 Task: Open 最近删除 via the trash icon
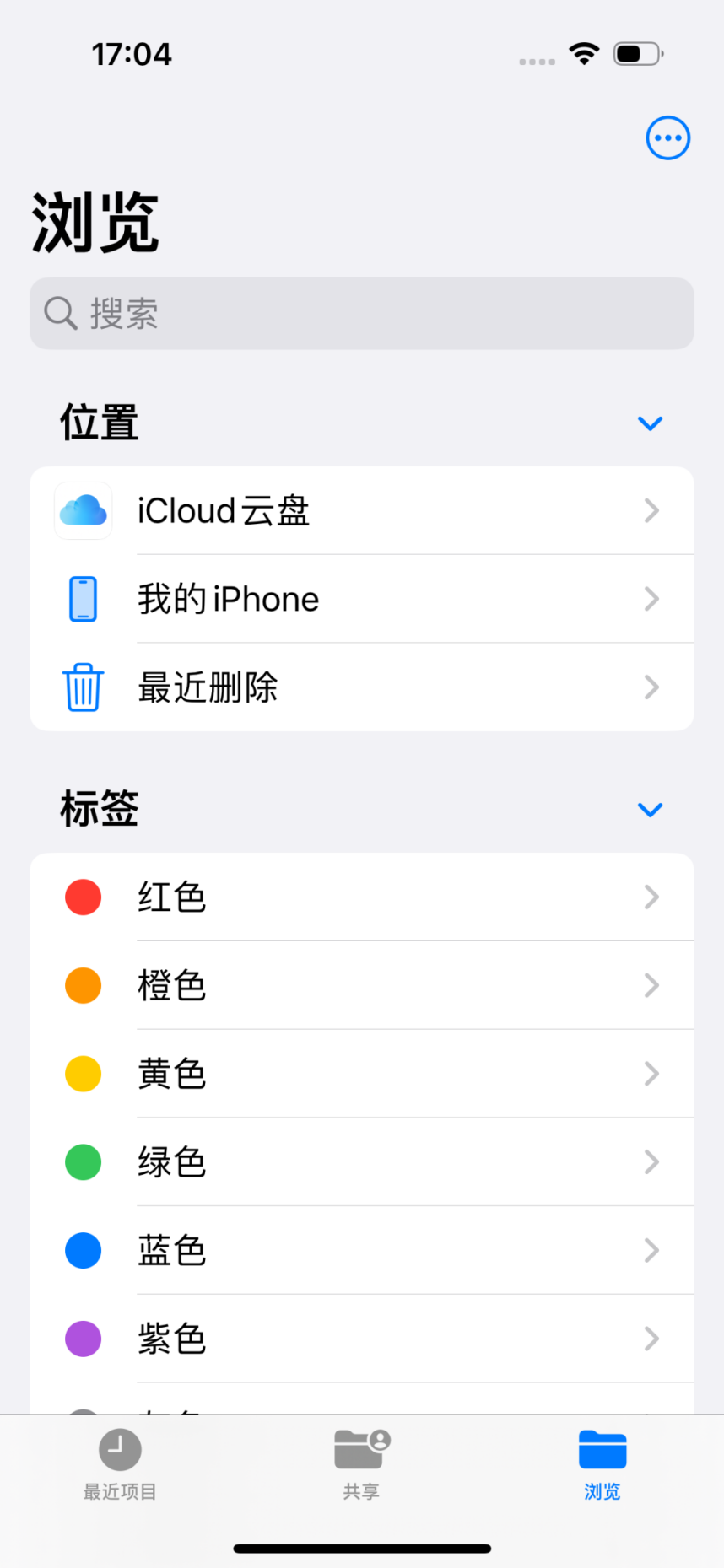click(83, 687)
